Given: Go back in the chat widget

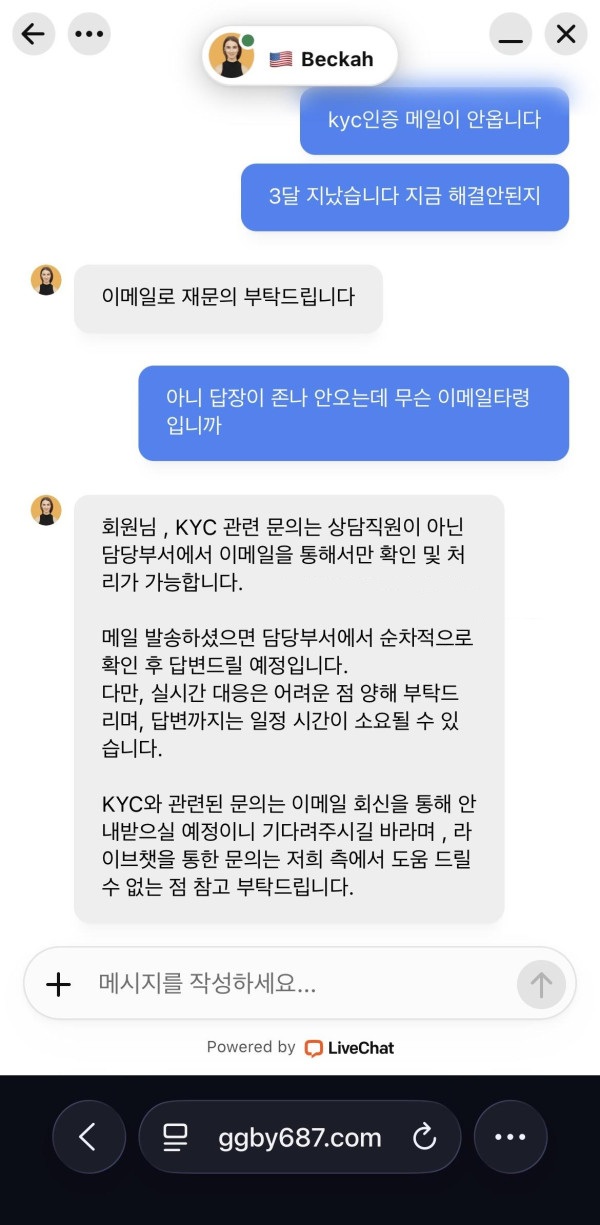Looking at the screenshot, I should [33, 34].
